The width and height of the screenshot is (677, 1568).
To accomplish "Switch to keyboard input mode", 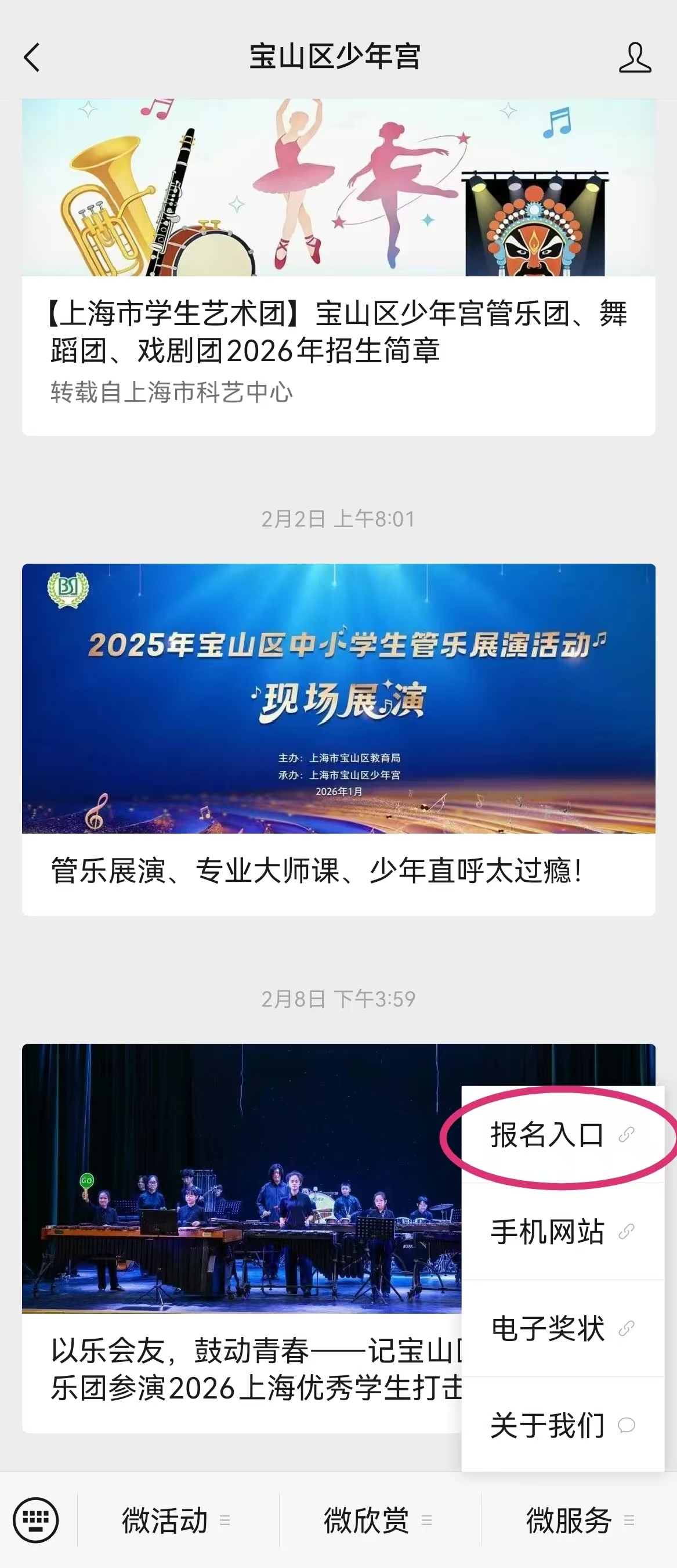I will click(x=37, y=1520).
